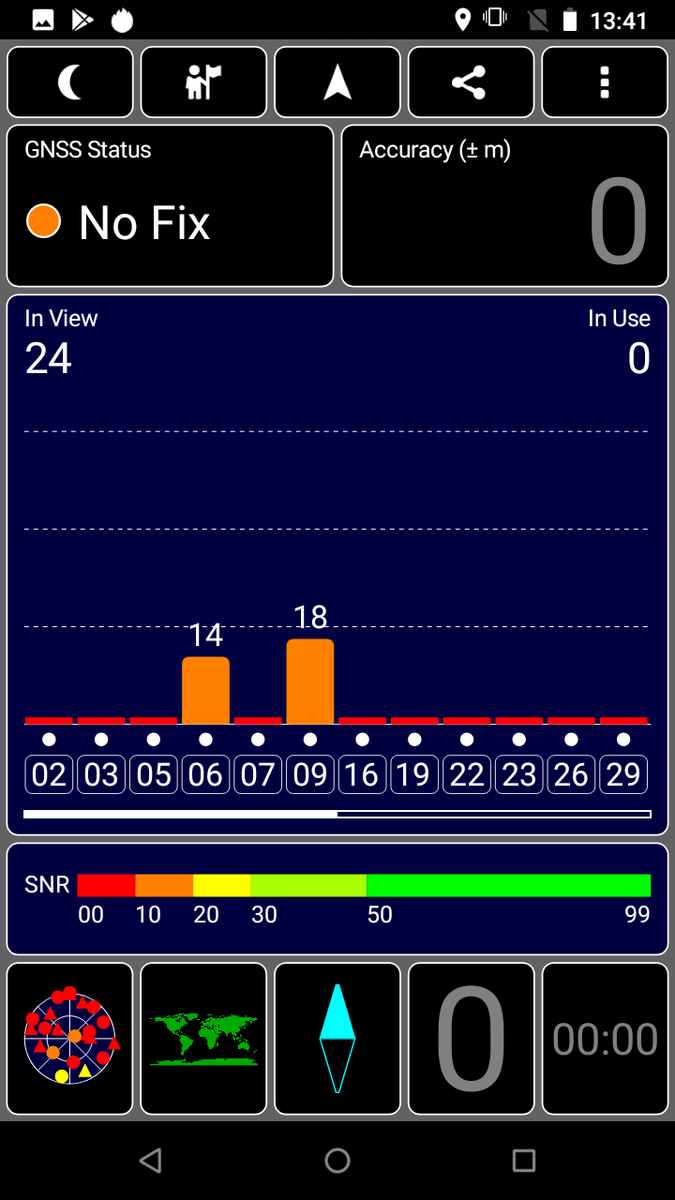Open the three-dot overflow menu
This screenshot has width=675, height=1200.
[x=604, y=82]
